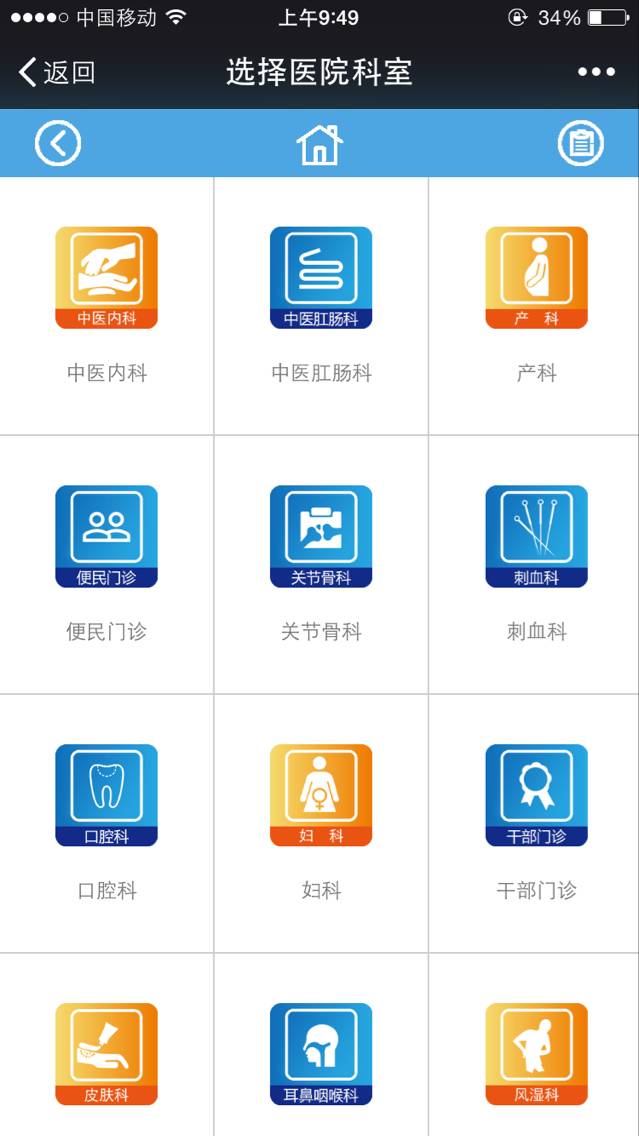Open the three-dot overflow menu
Image resolution: width=639 pixels, height=1136 pixels.
[x=597, y=72]
